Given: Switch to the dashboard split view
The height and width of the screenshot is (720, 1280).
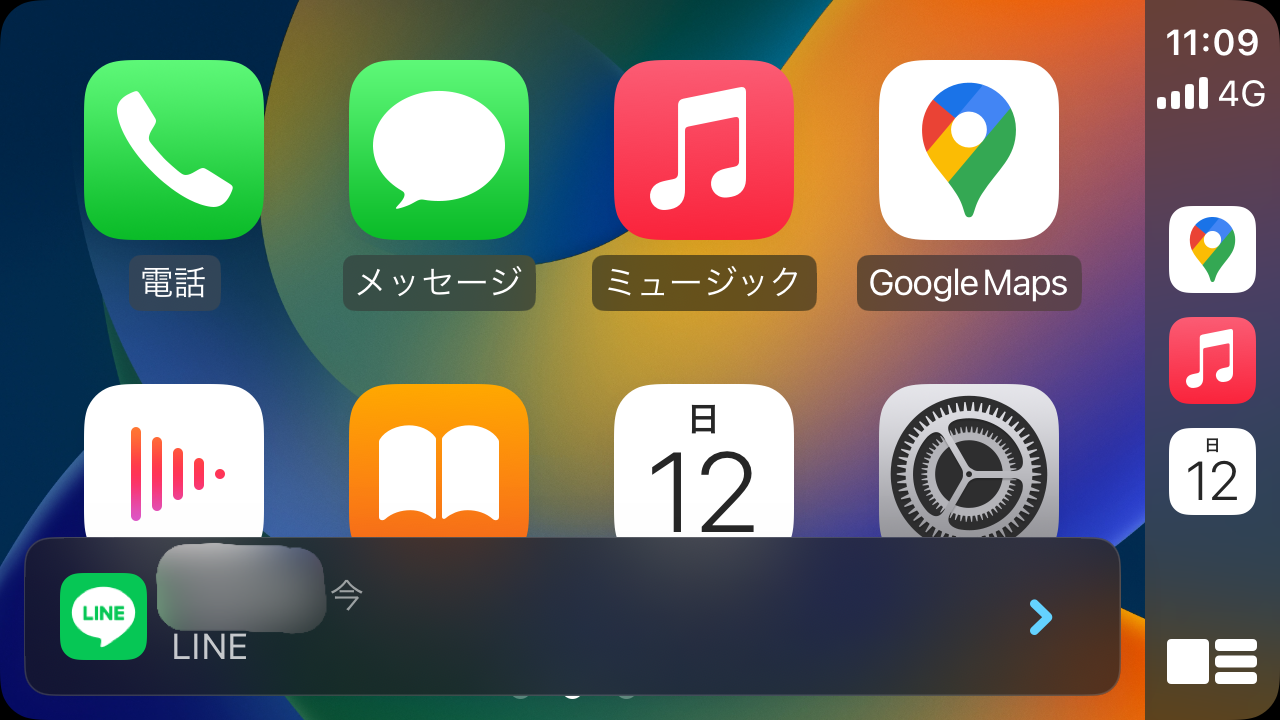Looking at the screenshot, I should [x=1212, y=662].
